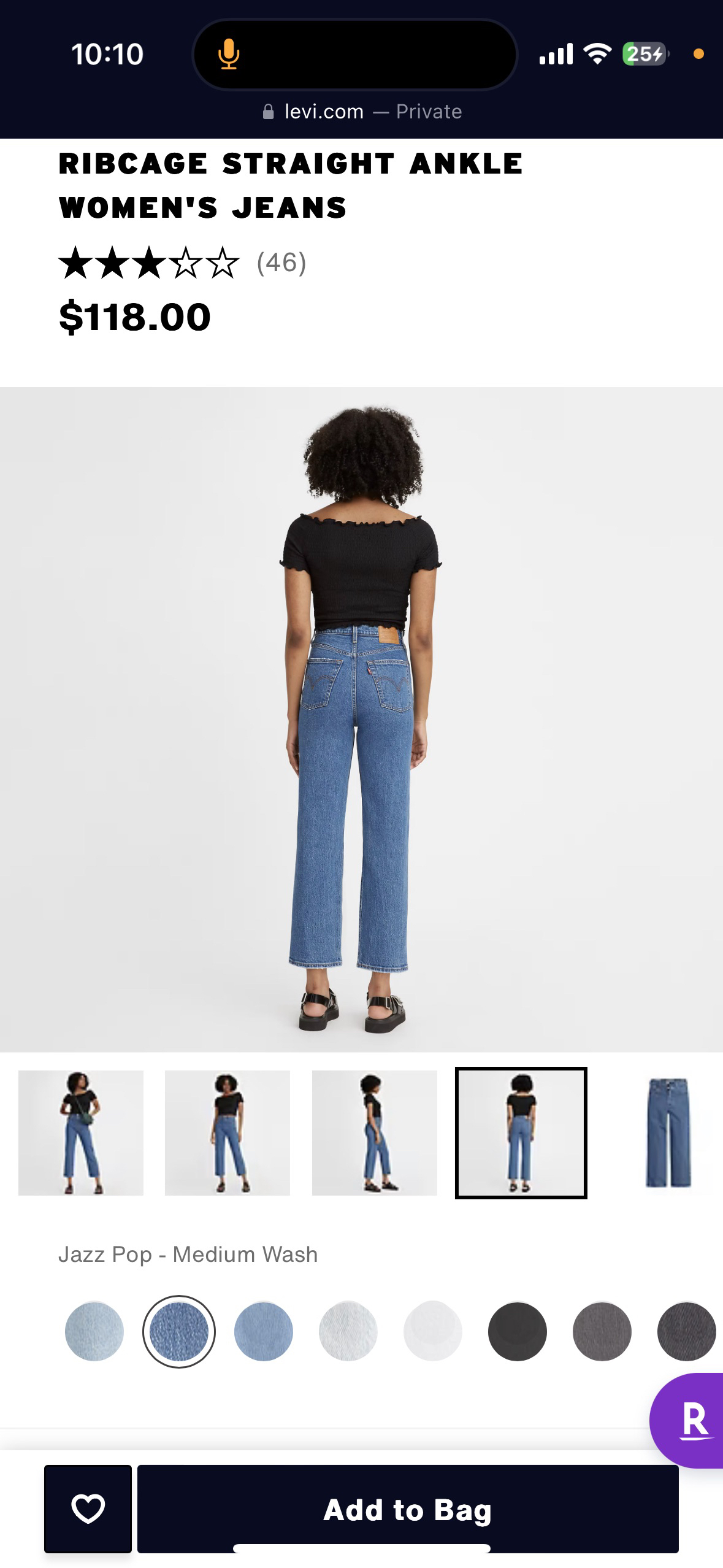Screen dimensions: 723x1568
Task: Select the back-view model thumbnail
Action: click(x=521, y=1132)
